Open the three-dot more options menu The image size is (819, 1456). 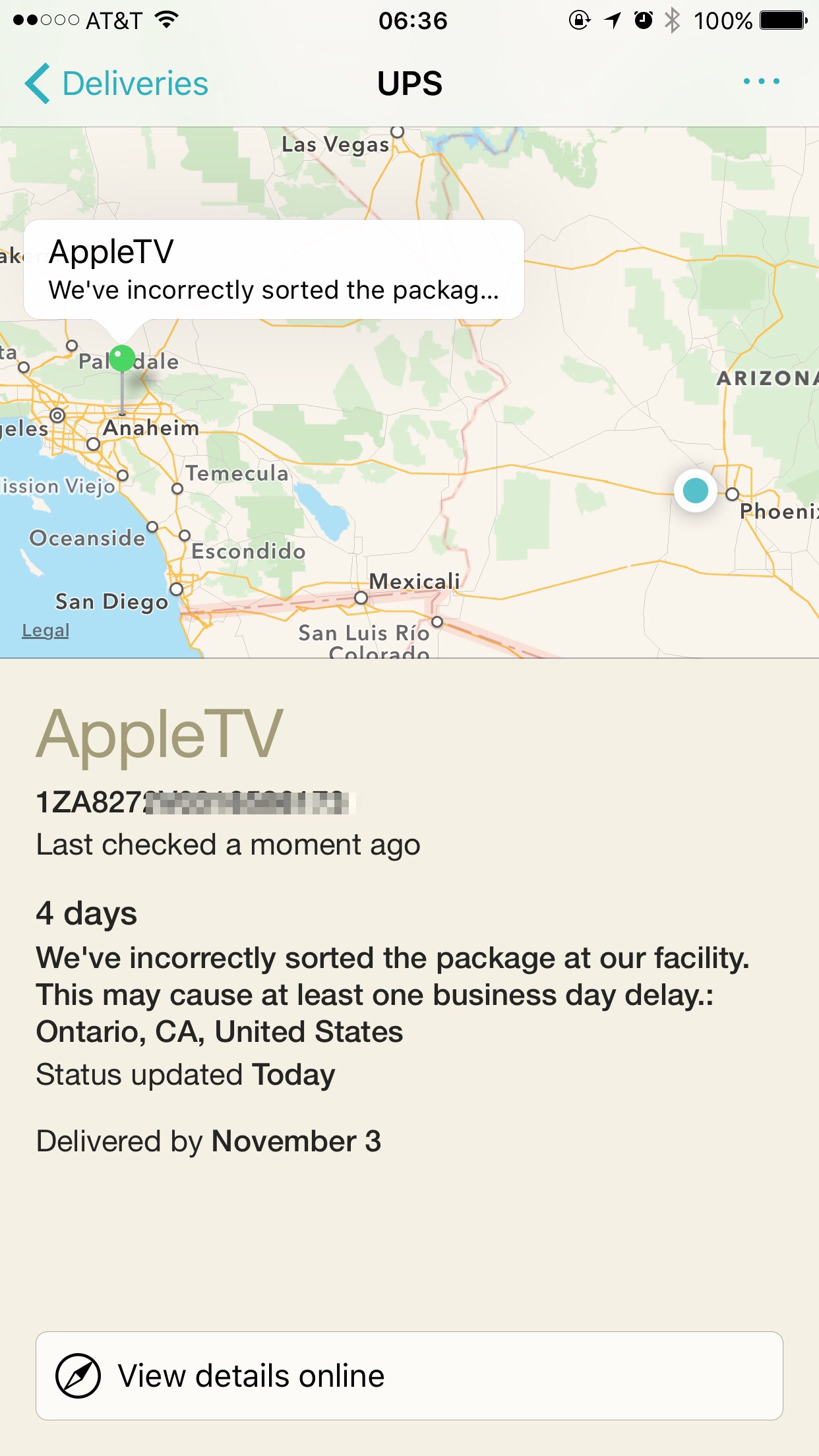[761, 81]
